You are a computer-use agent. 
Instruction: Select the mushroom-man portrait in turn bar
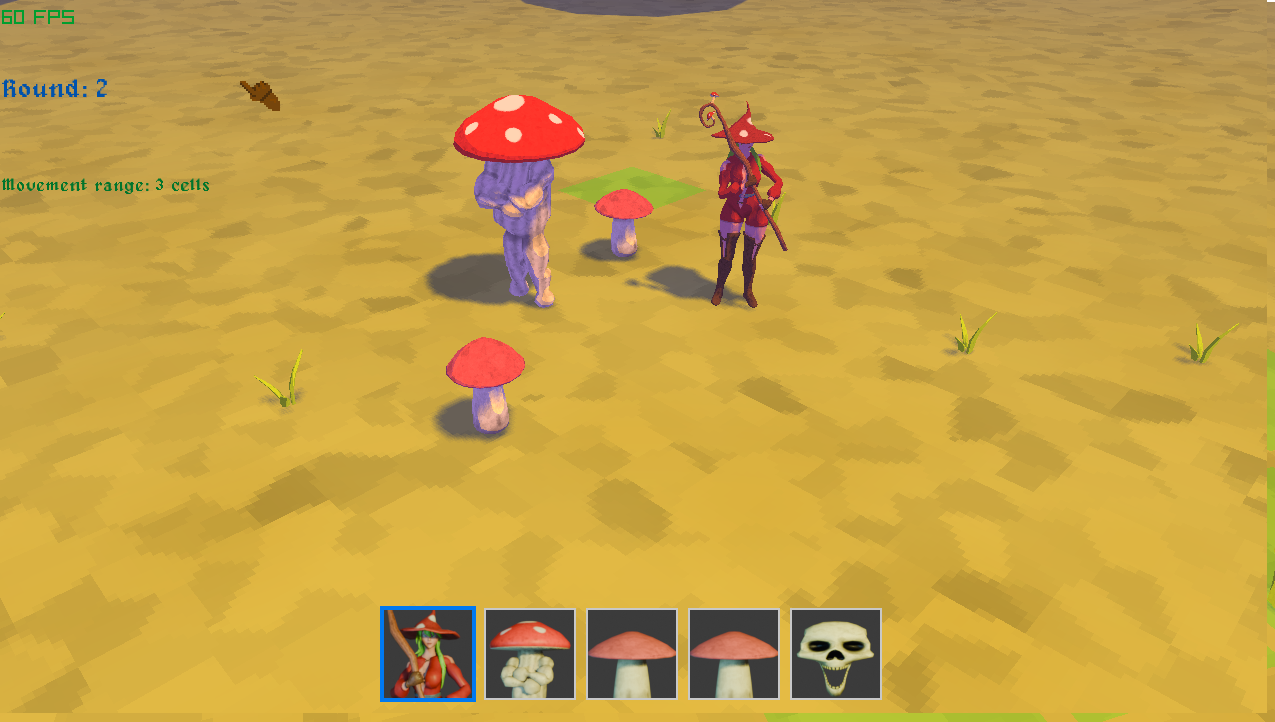point(530,654)
